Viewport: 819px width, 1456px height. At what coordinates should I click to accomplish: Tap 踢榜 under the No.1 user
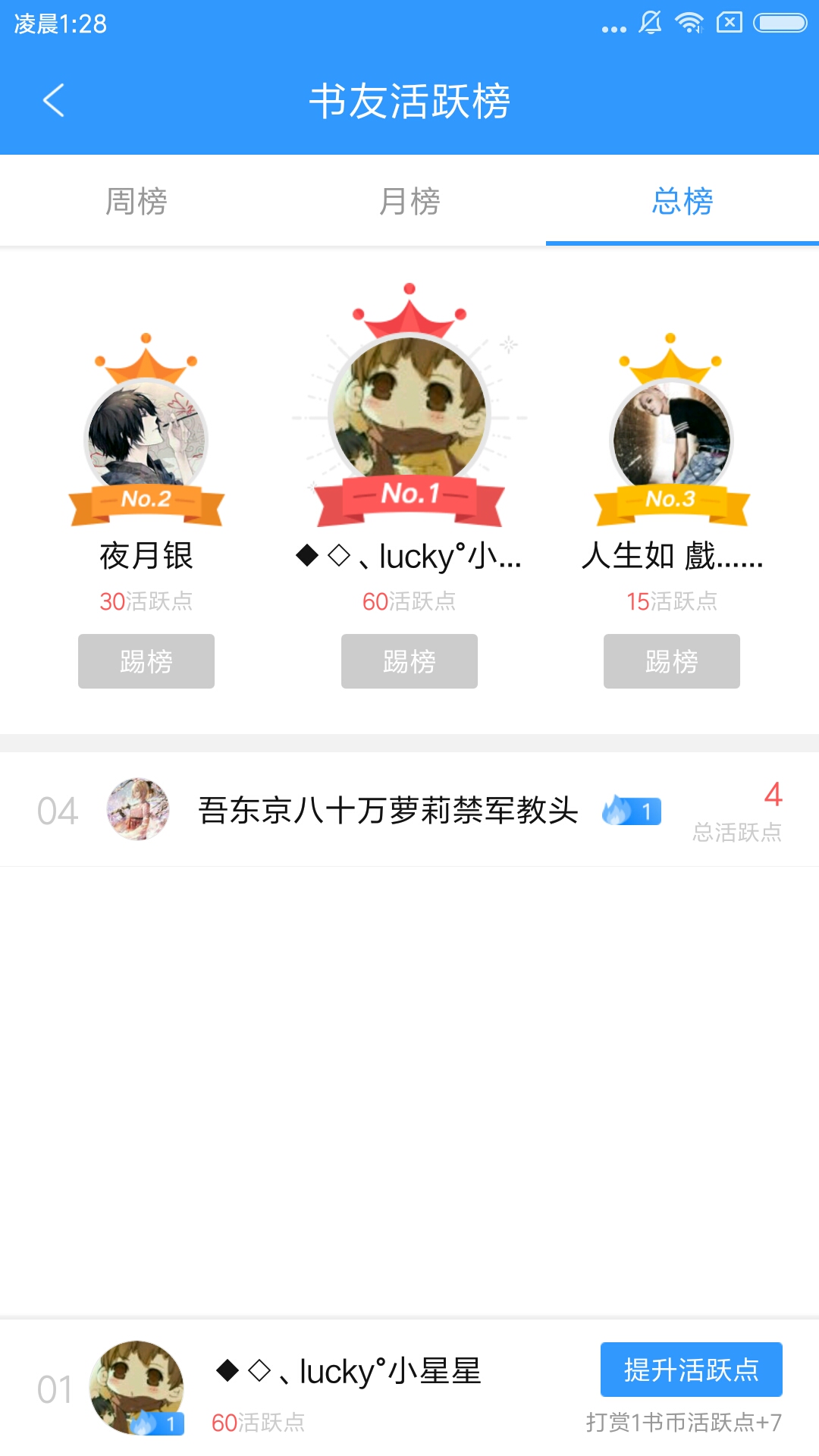point(409,661)
